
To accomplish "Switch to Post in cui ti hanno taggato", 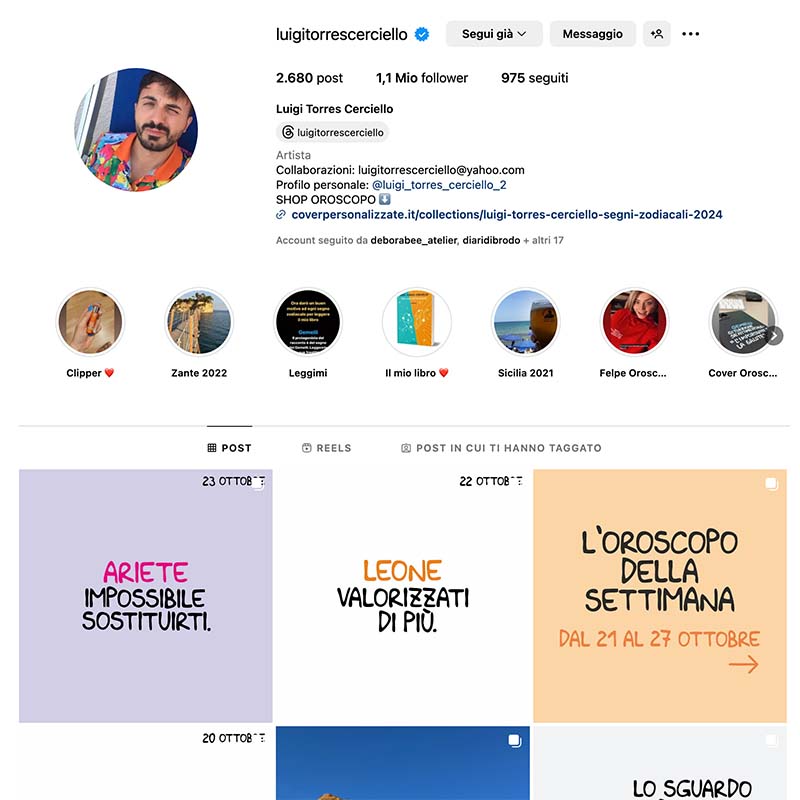I will click(x=501, y=448).
